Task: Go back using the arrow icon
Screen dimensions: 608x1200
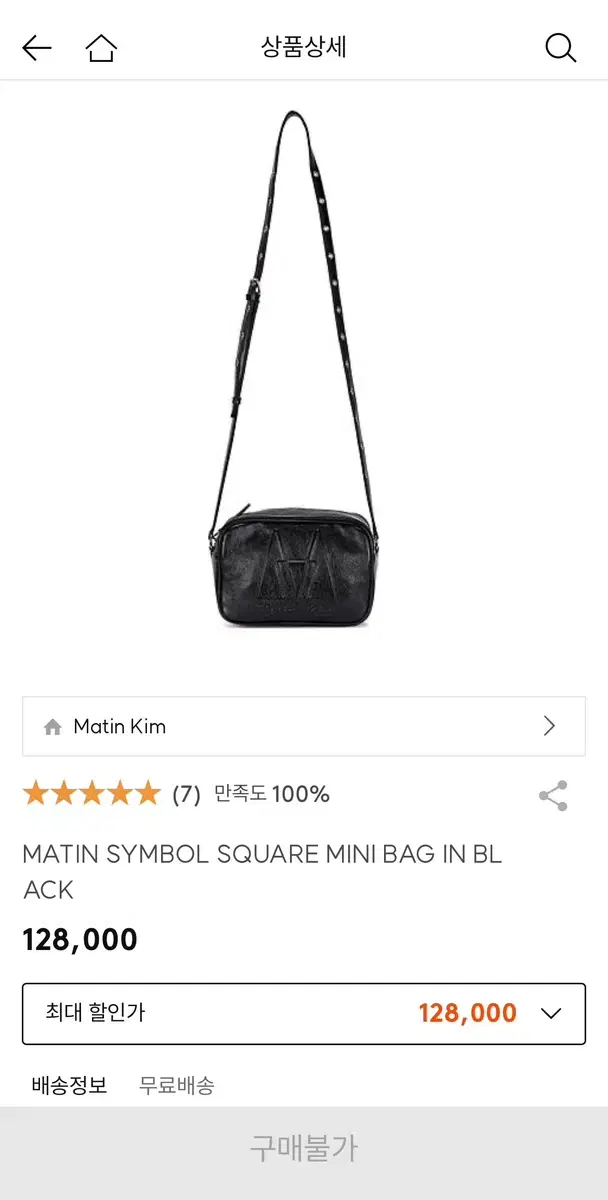Action: [x=37, y=47]
